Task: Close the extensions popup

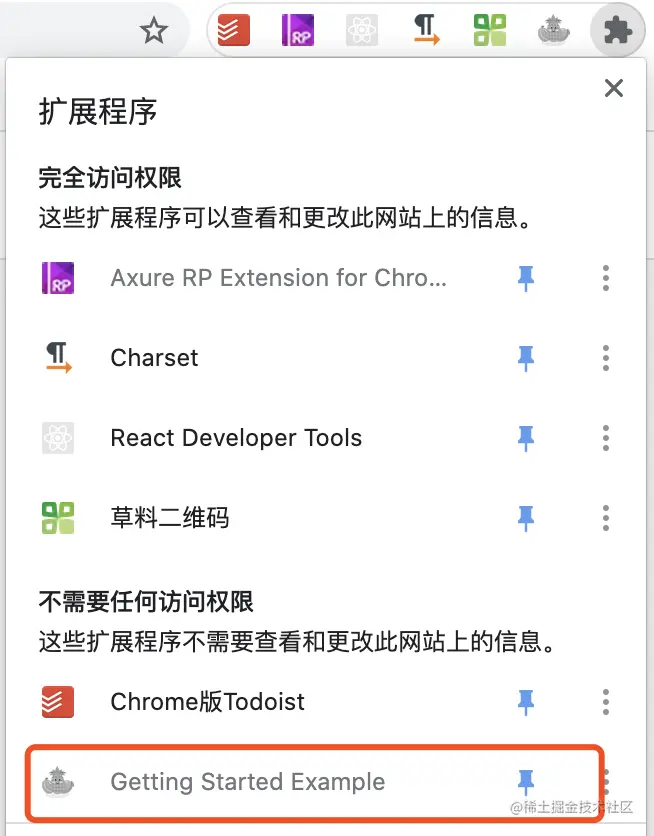Action: coord(614,88)
